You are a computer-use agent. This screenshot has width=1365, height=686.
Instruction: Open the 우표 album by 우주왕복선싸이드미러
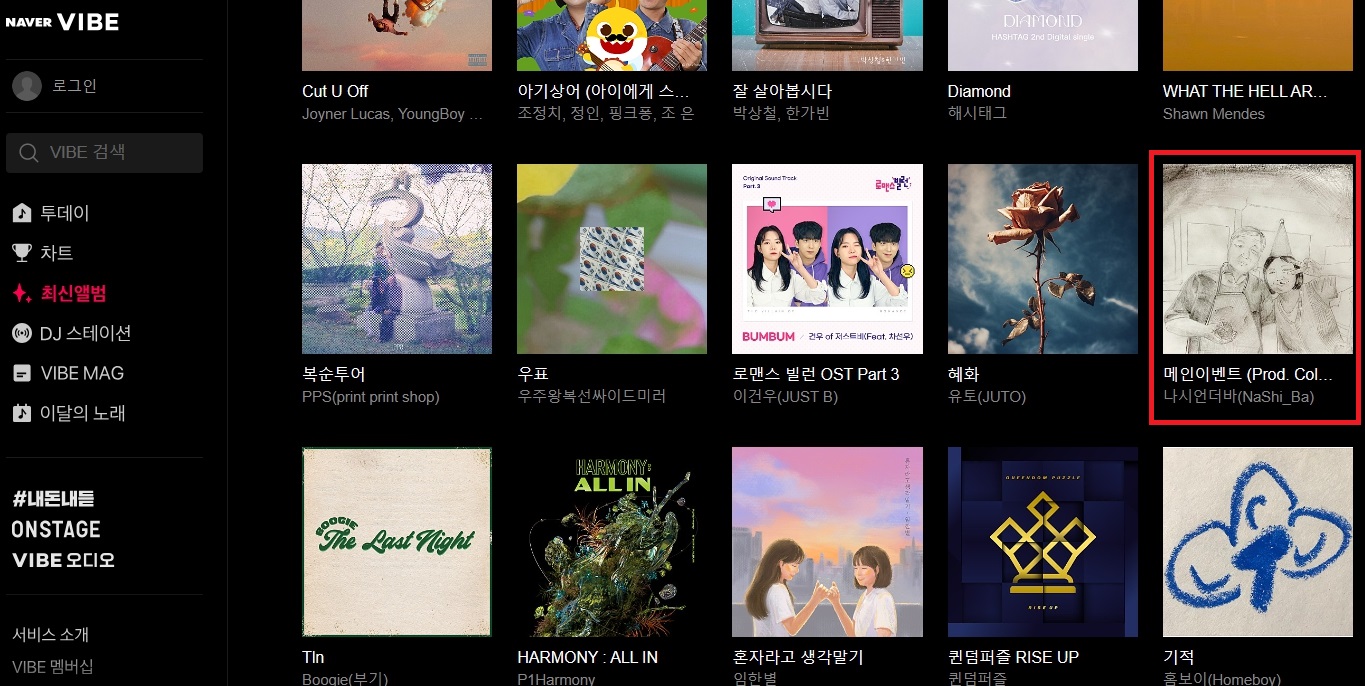(x=611, y=259)
